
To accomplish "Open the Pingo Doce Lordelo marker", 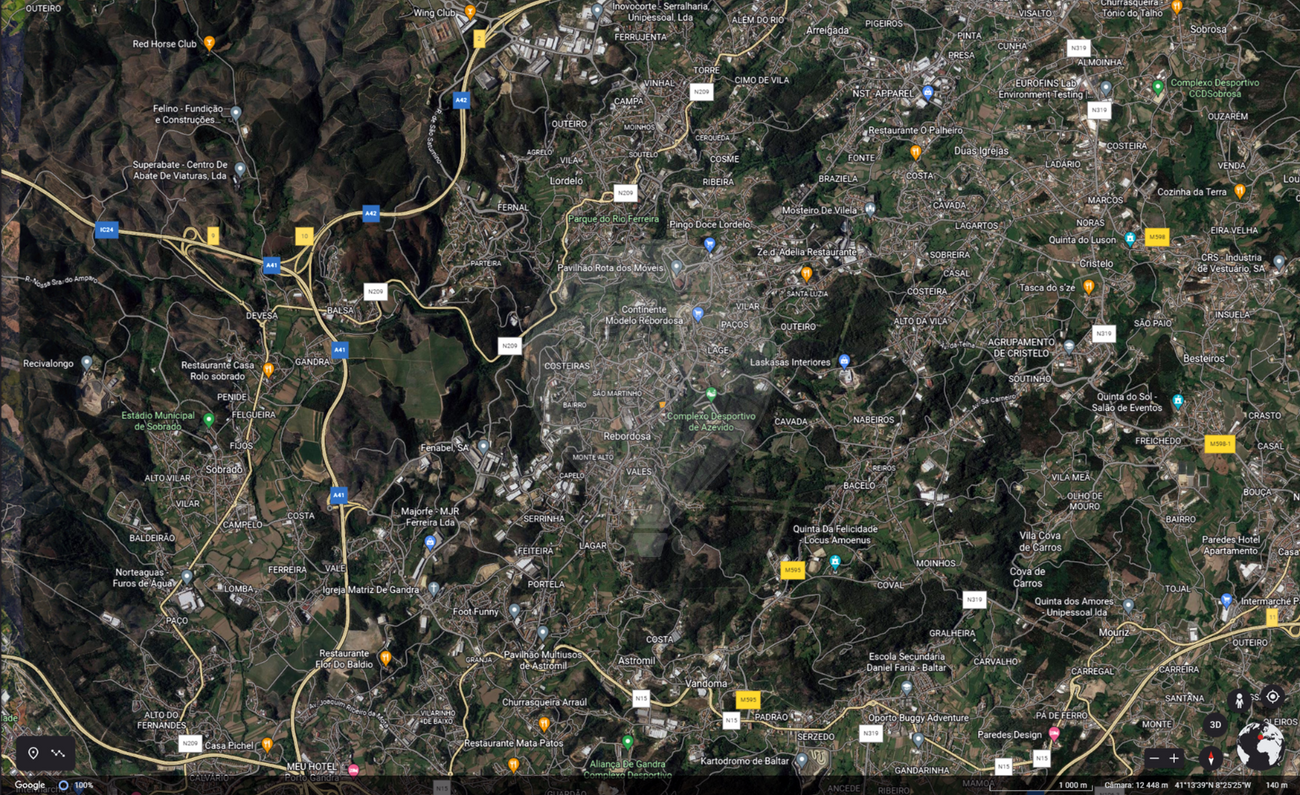I will point(709,244).
